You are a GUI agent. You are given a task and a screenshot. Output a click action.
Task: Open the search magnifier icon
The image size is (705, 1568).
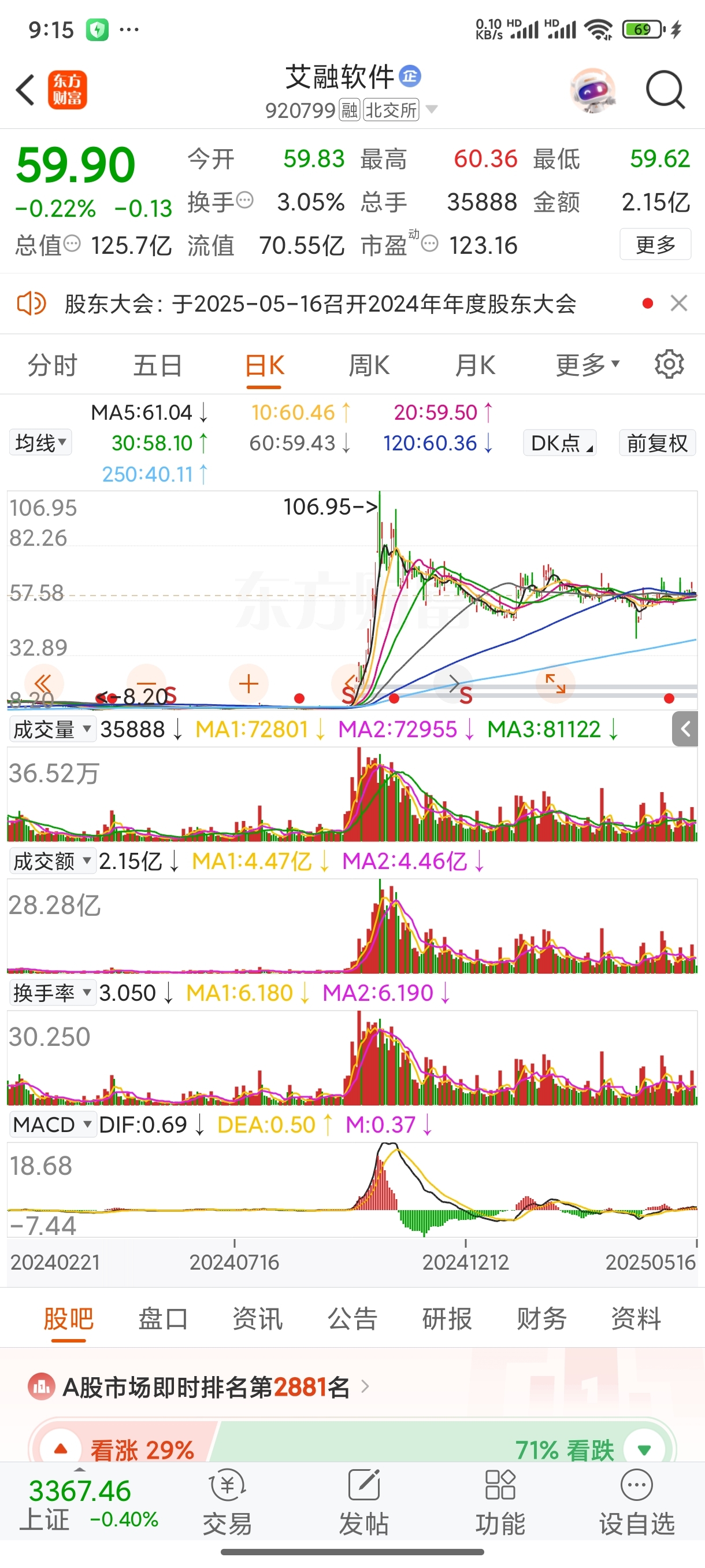pyautogui.click(x=664, y=90)
